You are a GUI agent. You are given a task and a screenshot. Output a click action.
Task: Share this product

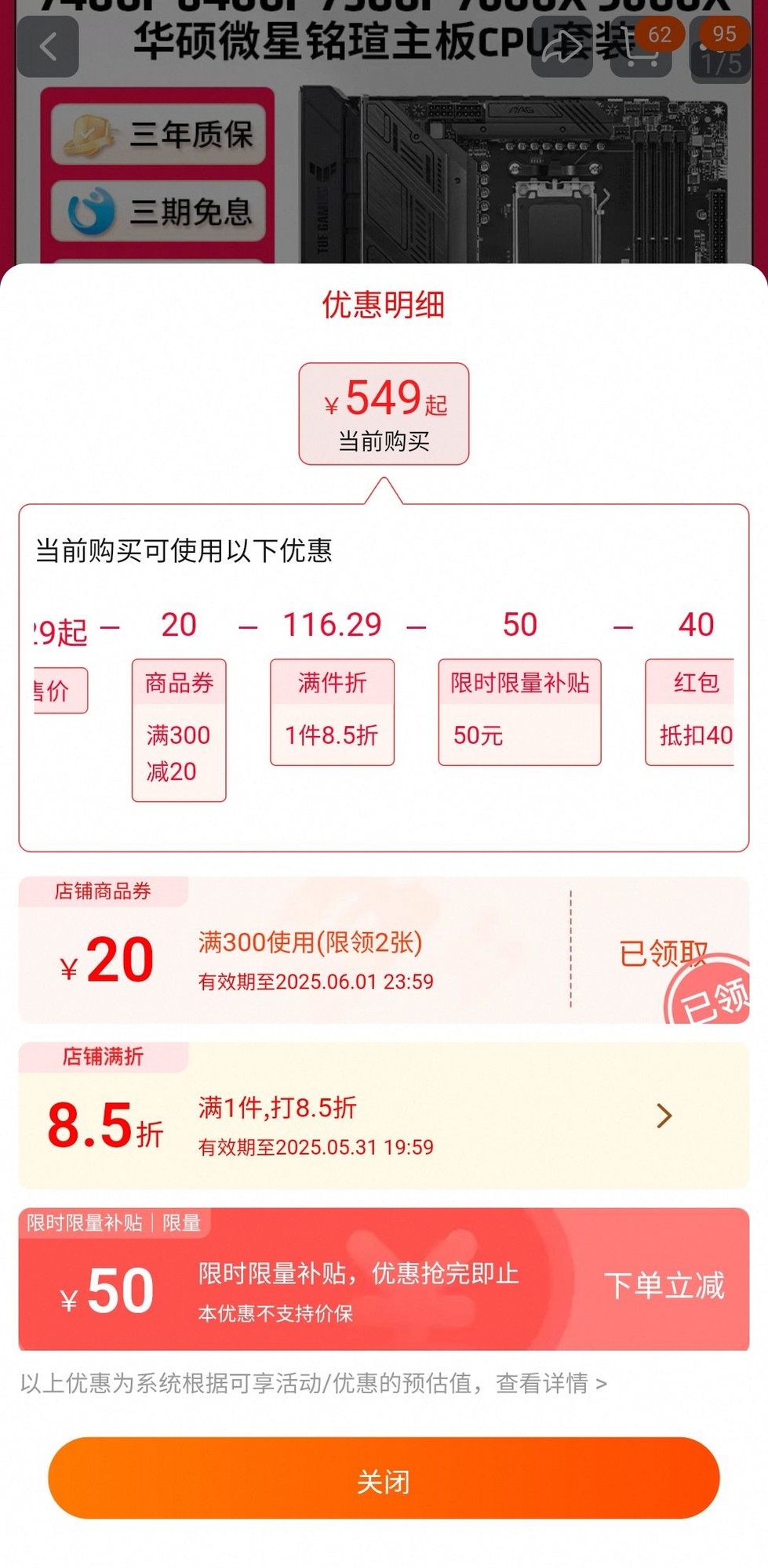562,47
